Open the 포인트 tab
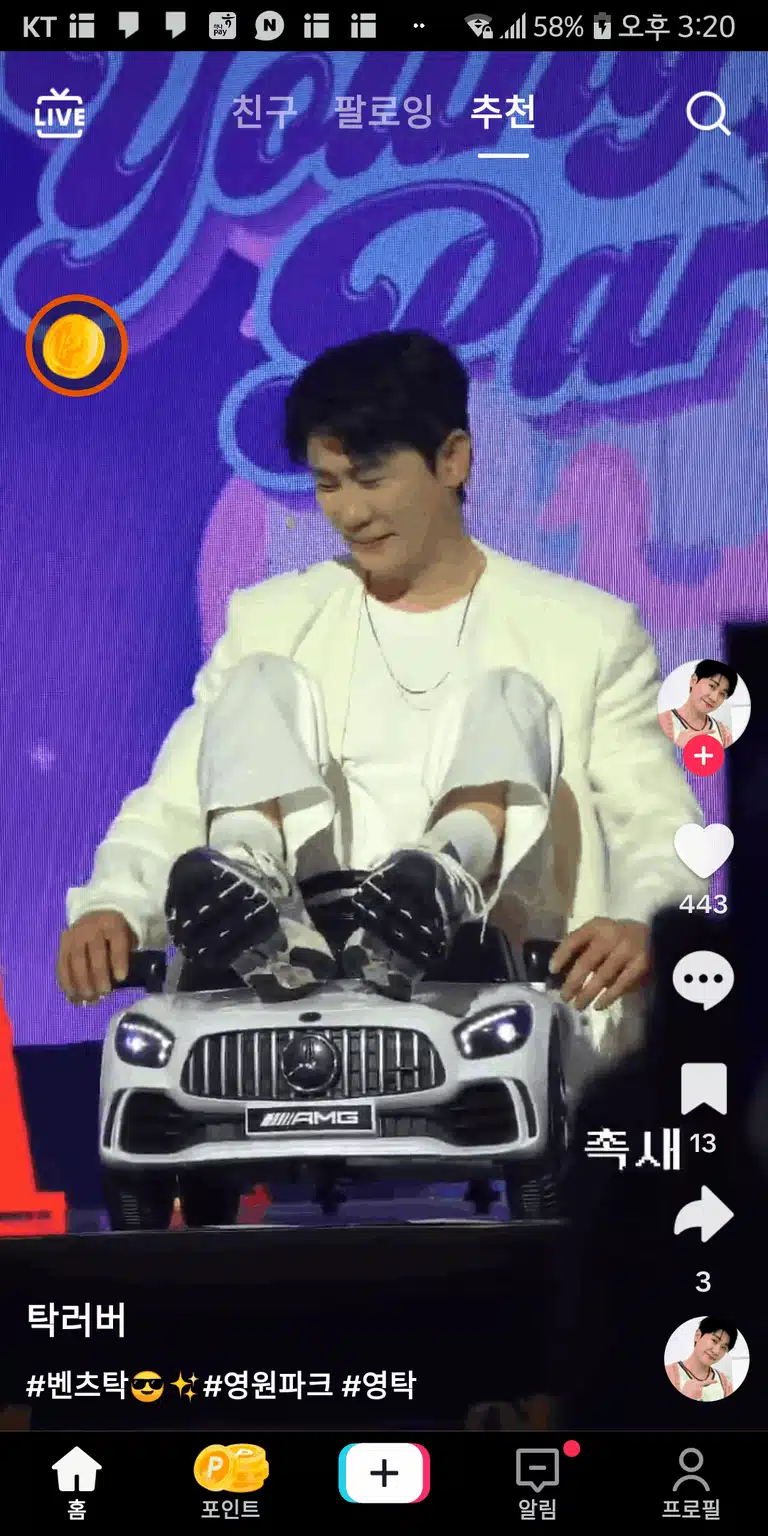 (230, 1484)
